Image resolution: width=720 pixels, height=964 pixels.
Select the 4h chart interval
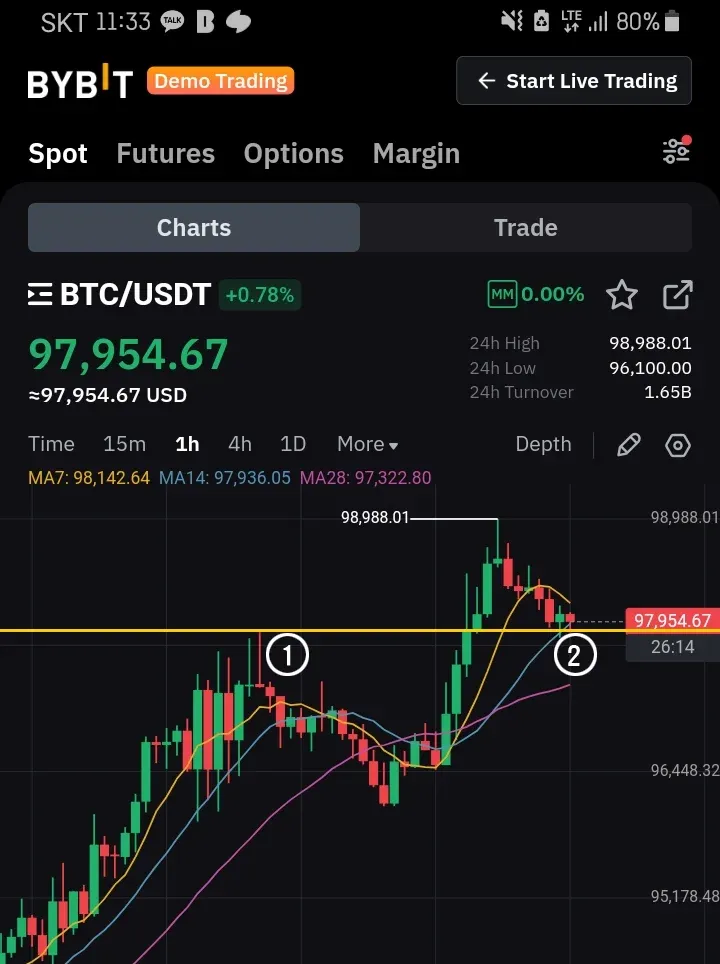pos(240,444)
